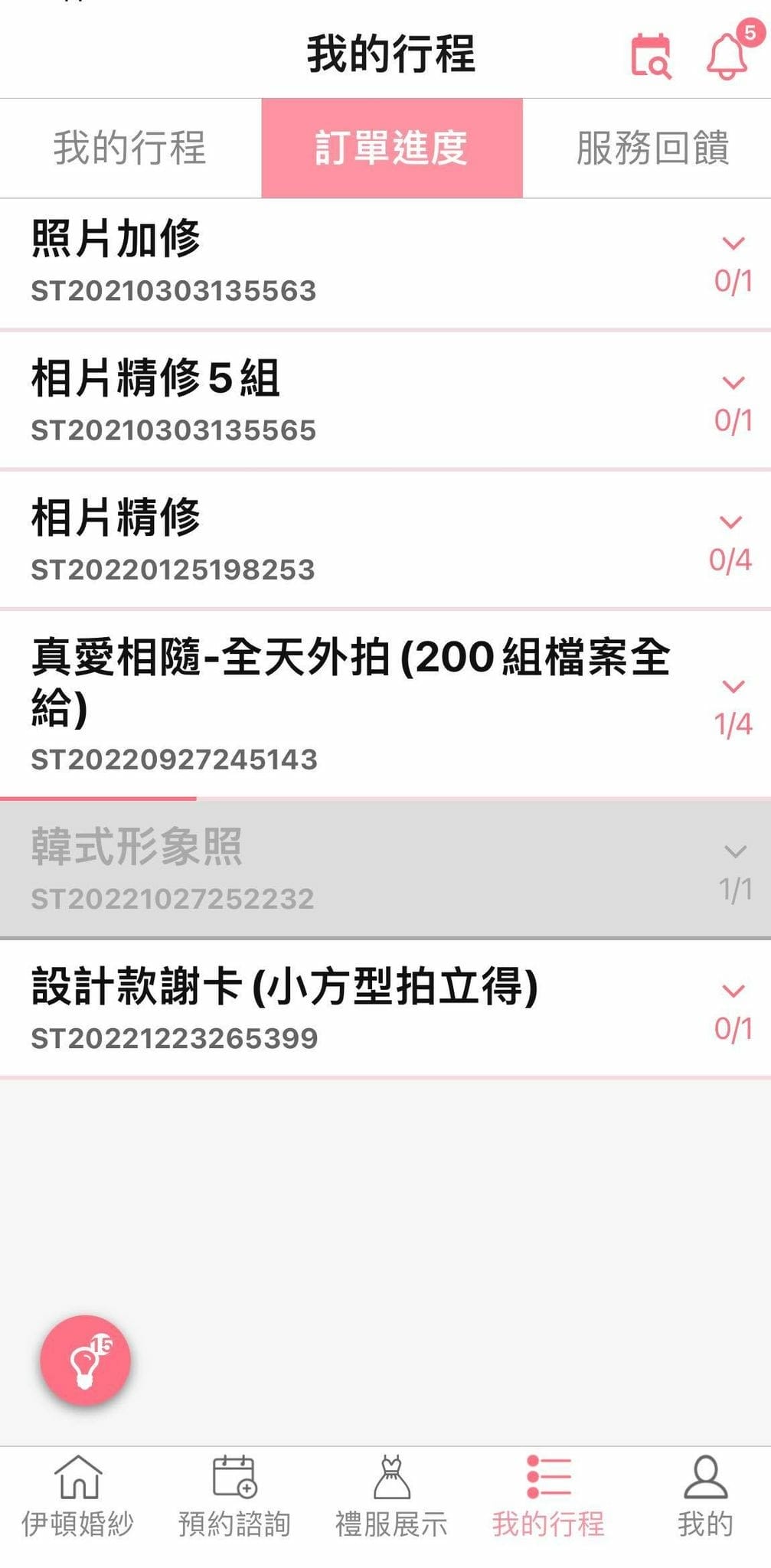Viewport: 771px width, 1568px height.
Task: Open the notifications bell
Action: pos(727,56)
